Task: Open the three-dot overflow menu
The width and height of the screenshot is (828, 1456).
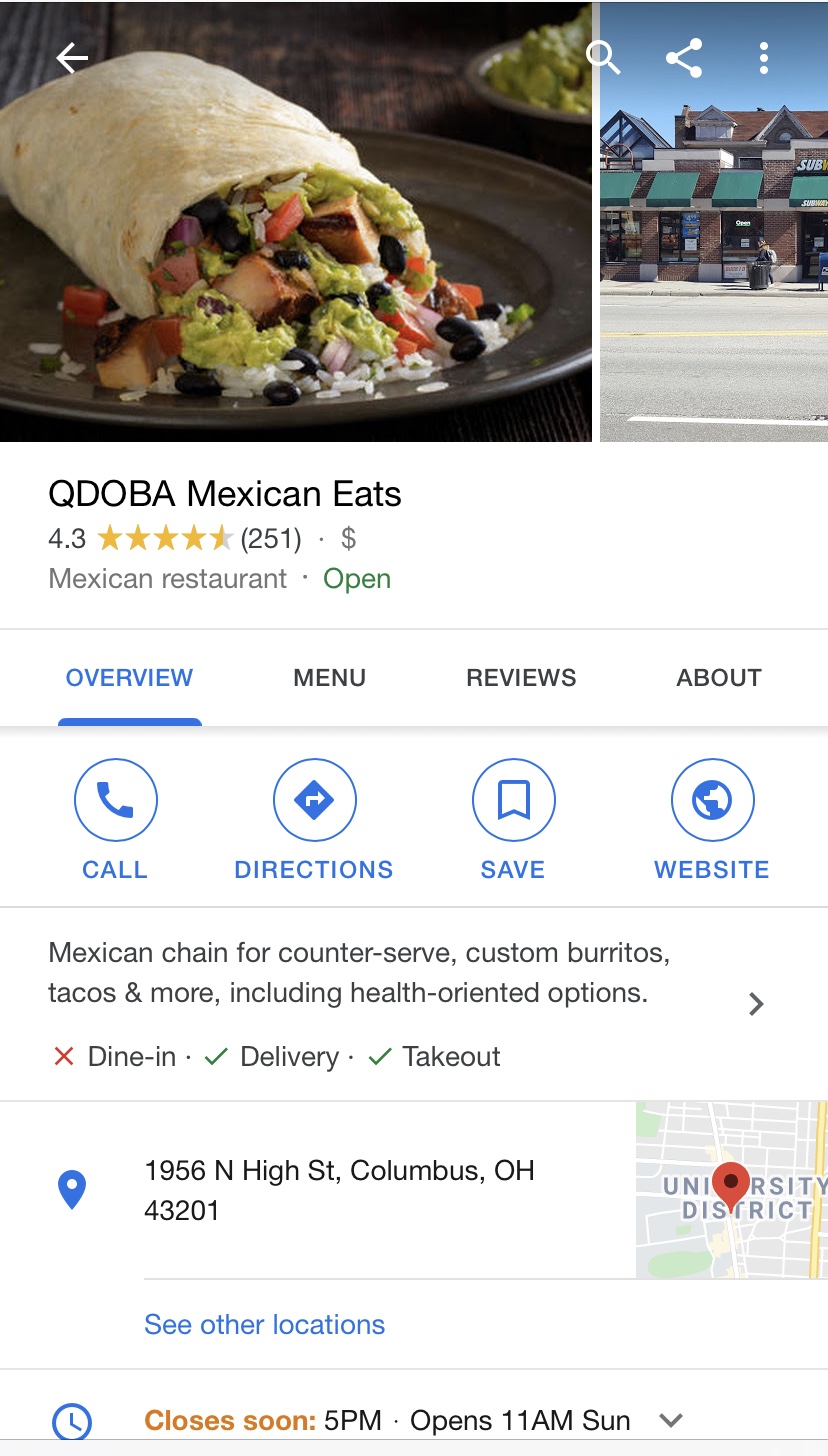Action: pyautogui.click(x=764, y=58)
